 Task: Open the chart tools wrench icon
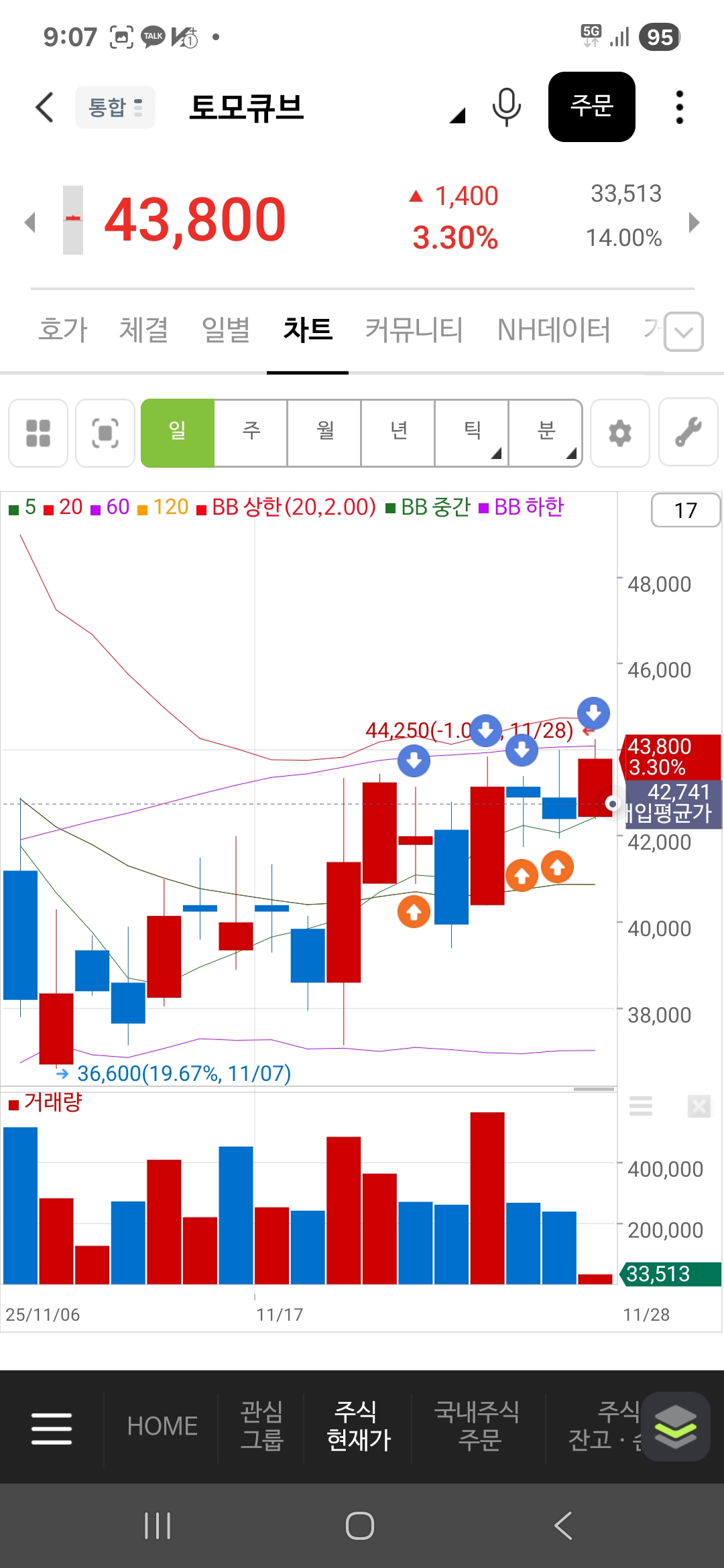(688, 433)
